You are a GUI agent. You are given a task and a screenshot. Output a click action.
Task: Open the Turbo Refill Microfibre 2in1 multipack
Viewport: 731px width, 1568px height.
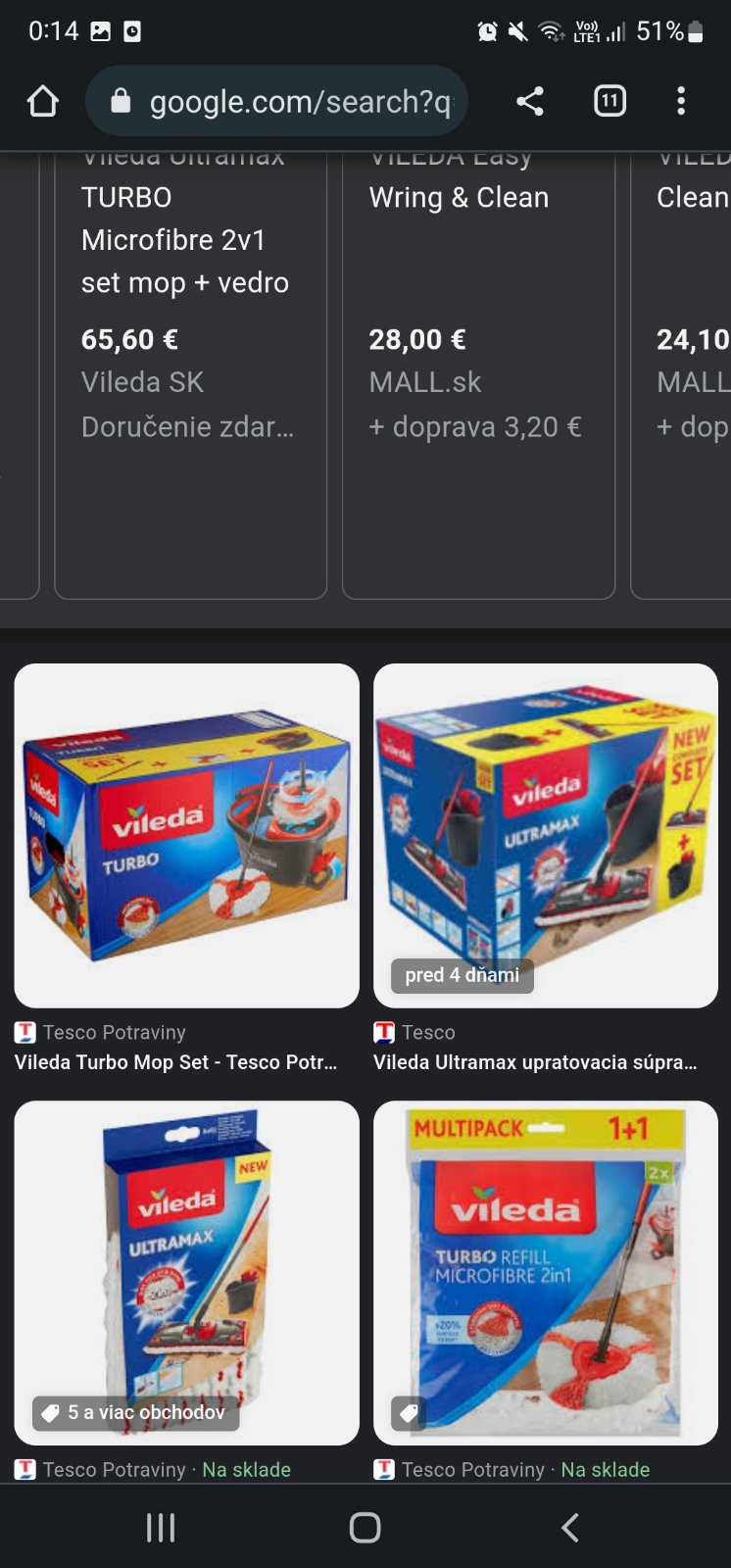546,1272
